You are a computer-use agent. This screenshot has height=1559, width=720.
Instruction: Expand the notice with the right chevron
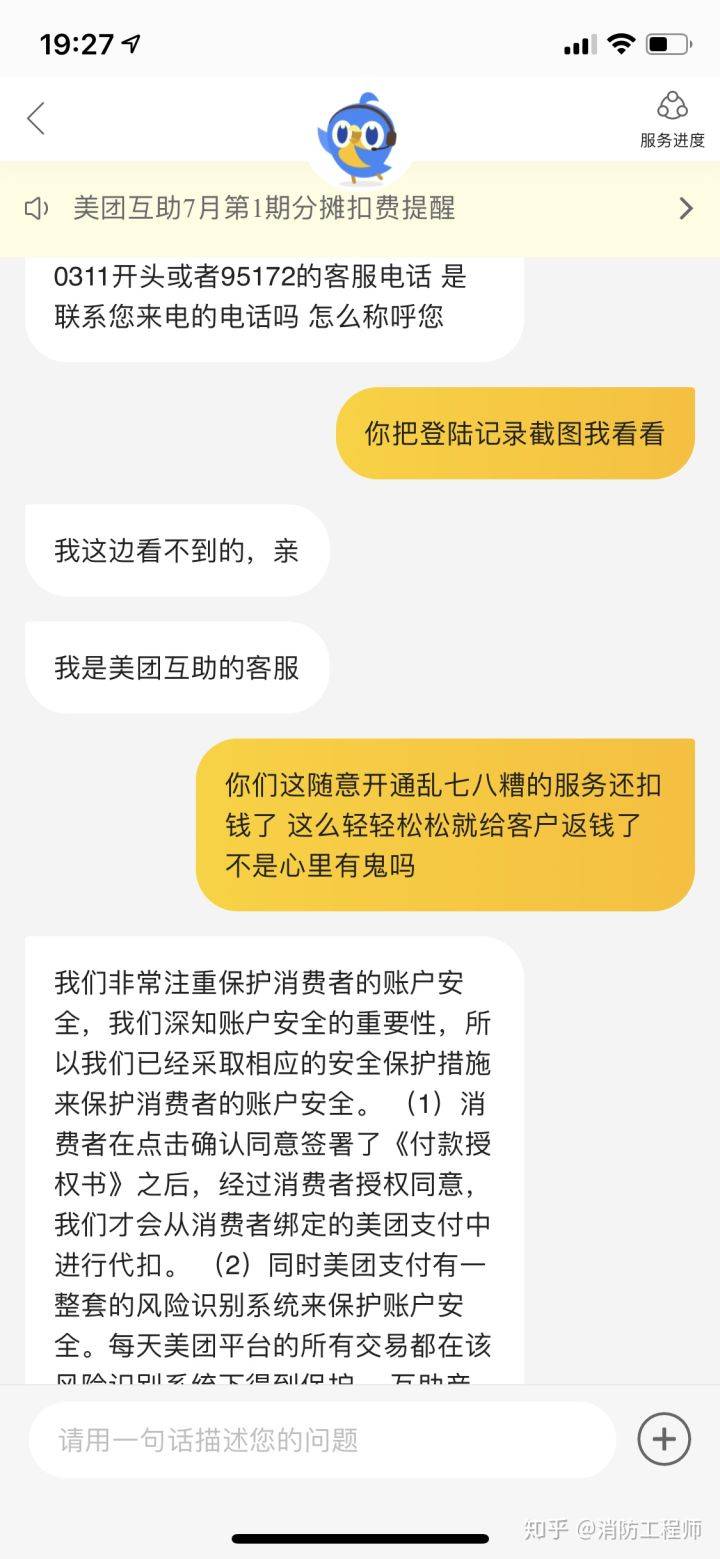pos(686,209)
